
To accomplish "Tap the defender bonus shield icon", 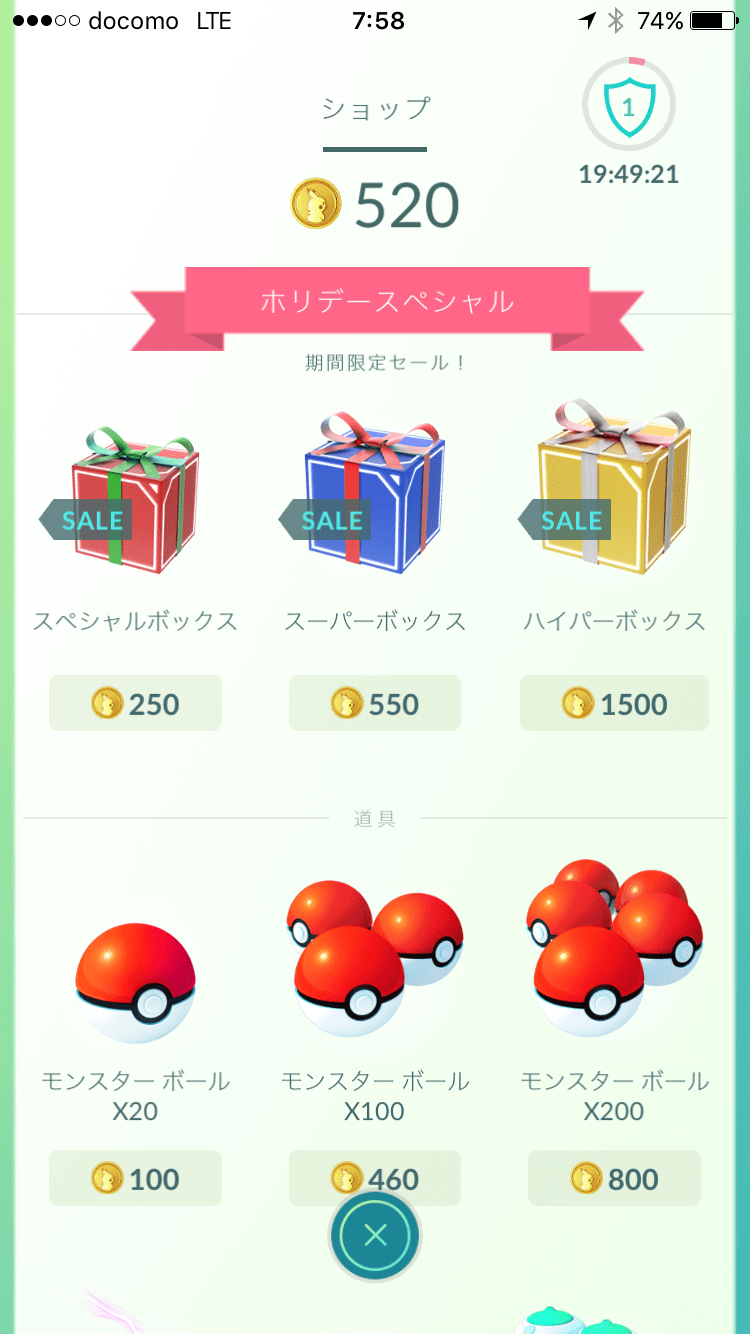I will coord(629,106).
